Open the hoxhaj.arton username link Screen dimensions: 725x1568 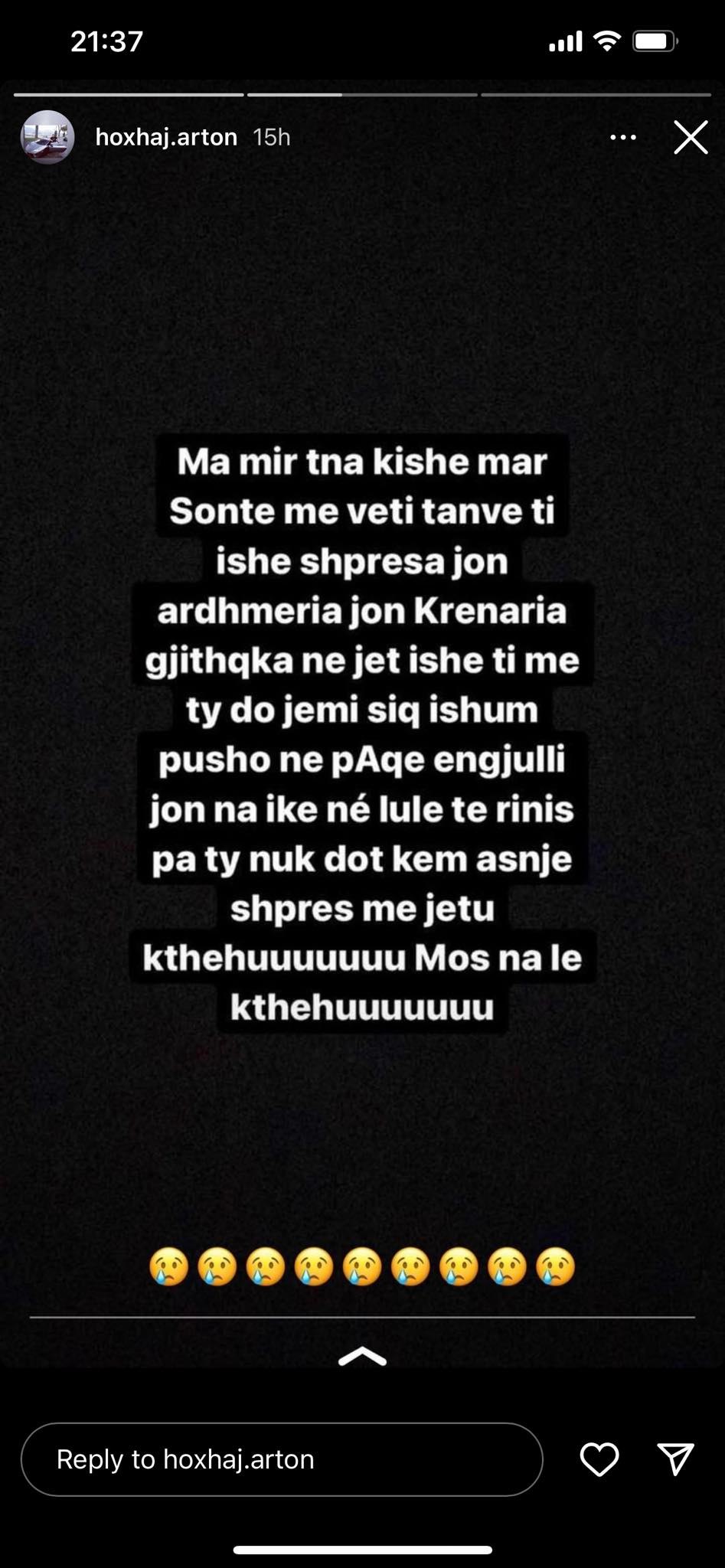click(166, 138)
